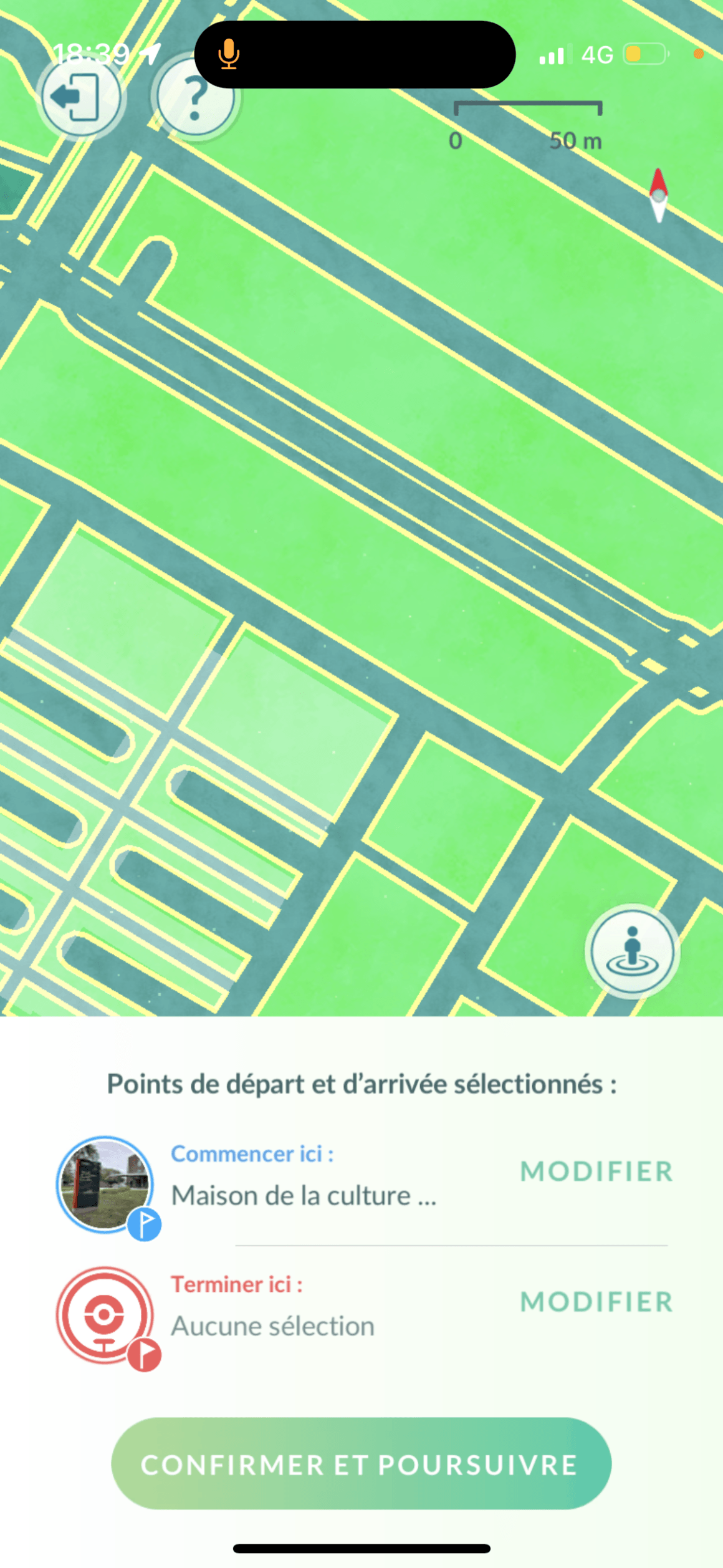723x1568 pixels.
Task: Reorient the map with the compass
Action: click(658, 195)
